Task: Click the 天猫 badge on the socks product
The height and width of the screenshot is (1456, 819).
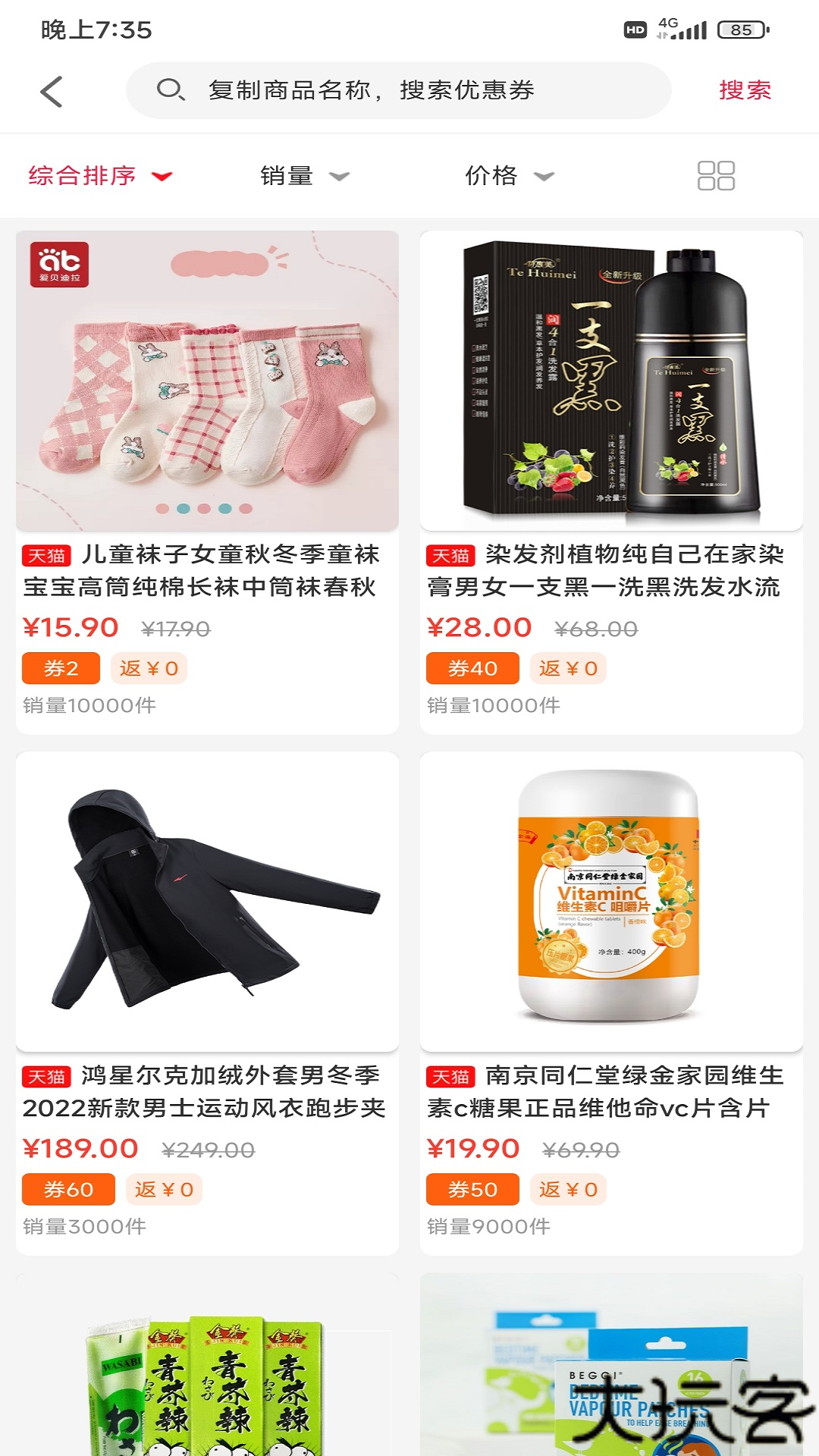Action: tap(45, 556)
